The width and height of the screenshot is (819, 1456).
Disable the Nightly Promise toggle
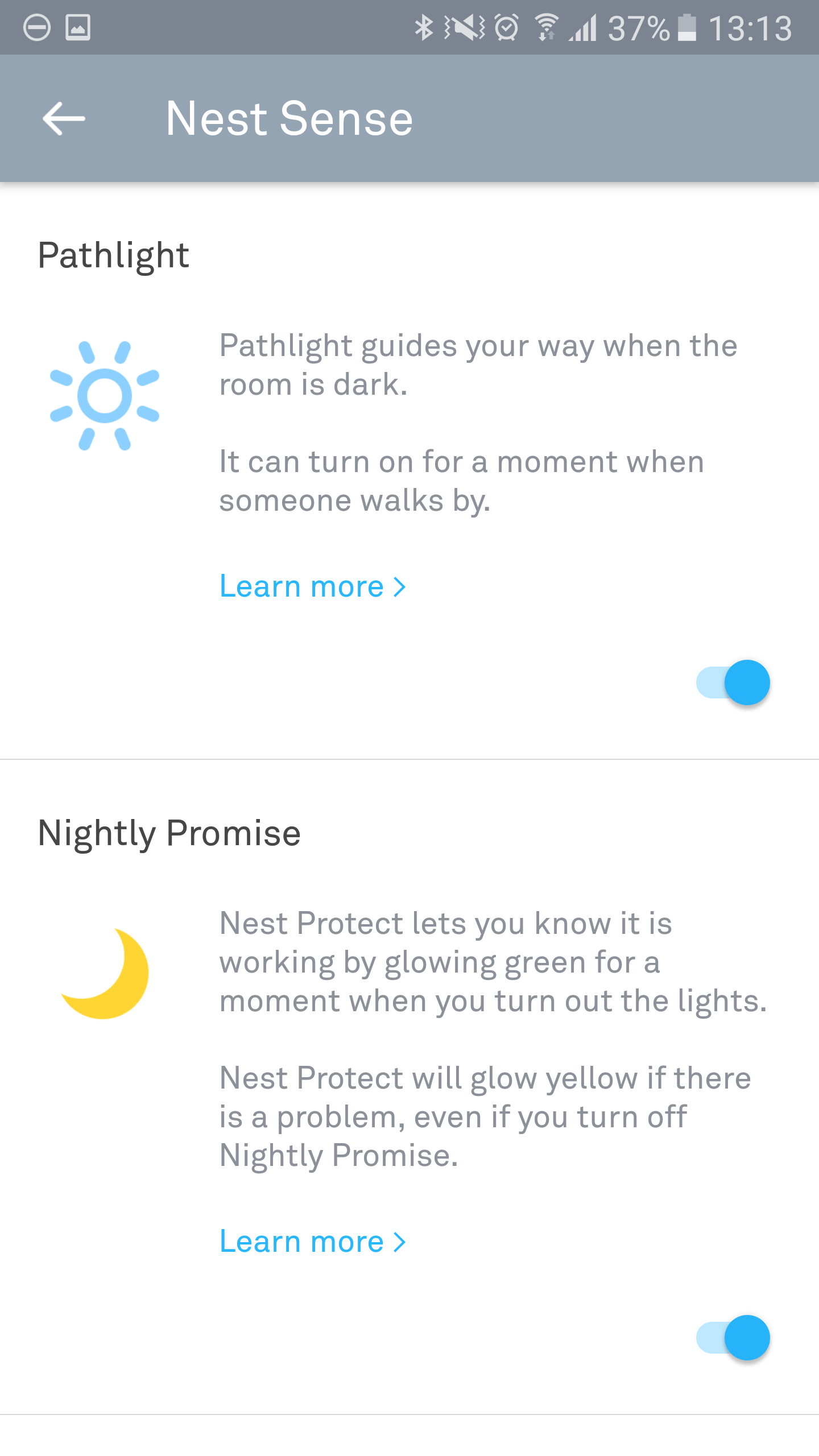click(x=733, y=1338)
